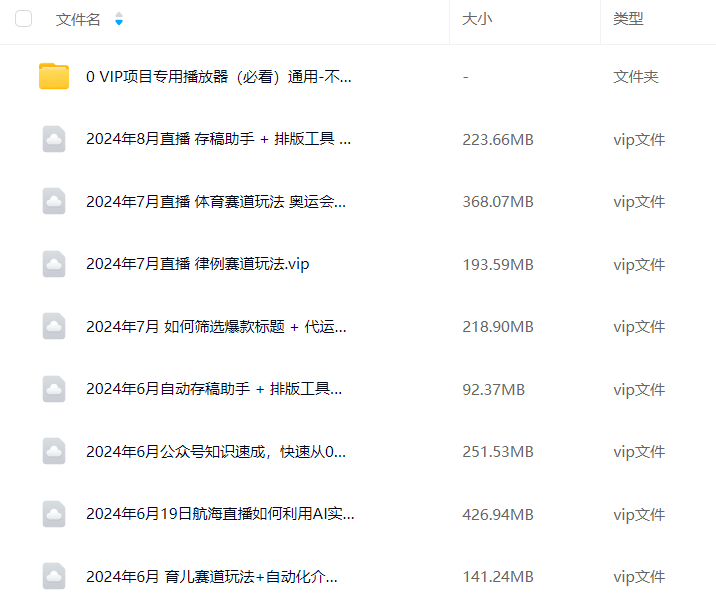Sort by the 大小 column header

click(x=477, y=19)
